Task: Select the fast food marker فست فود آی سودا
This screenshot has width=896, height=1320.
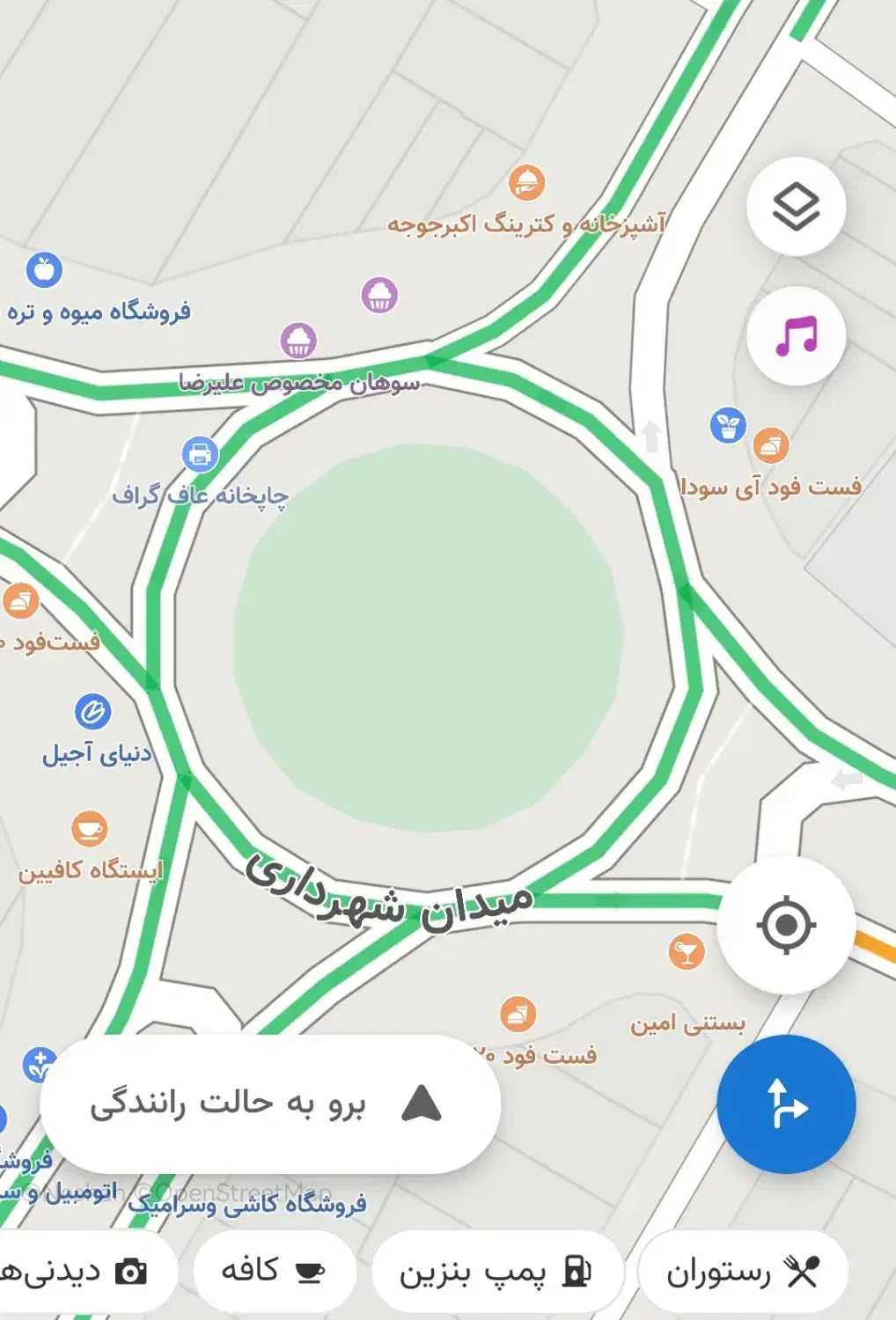Action: 770,446
